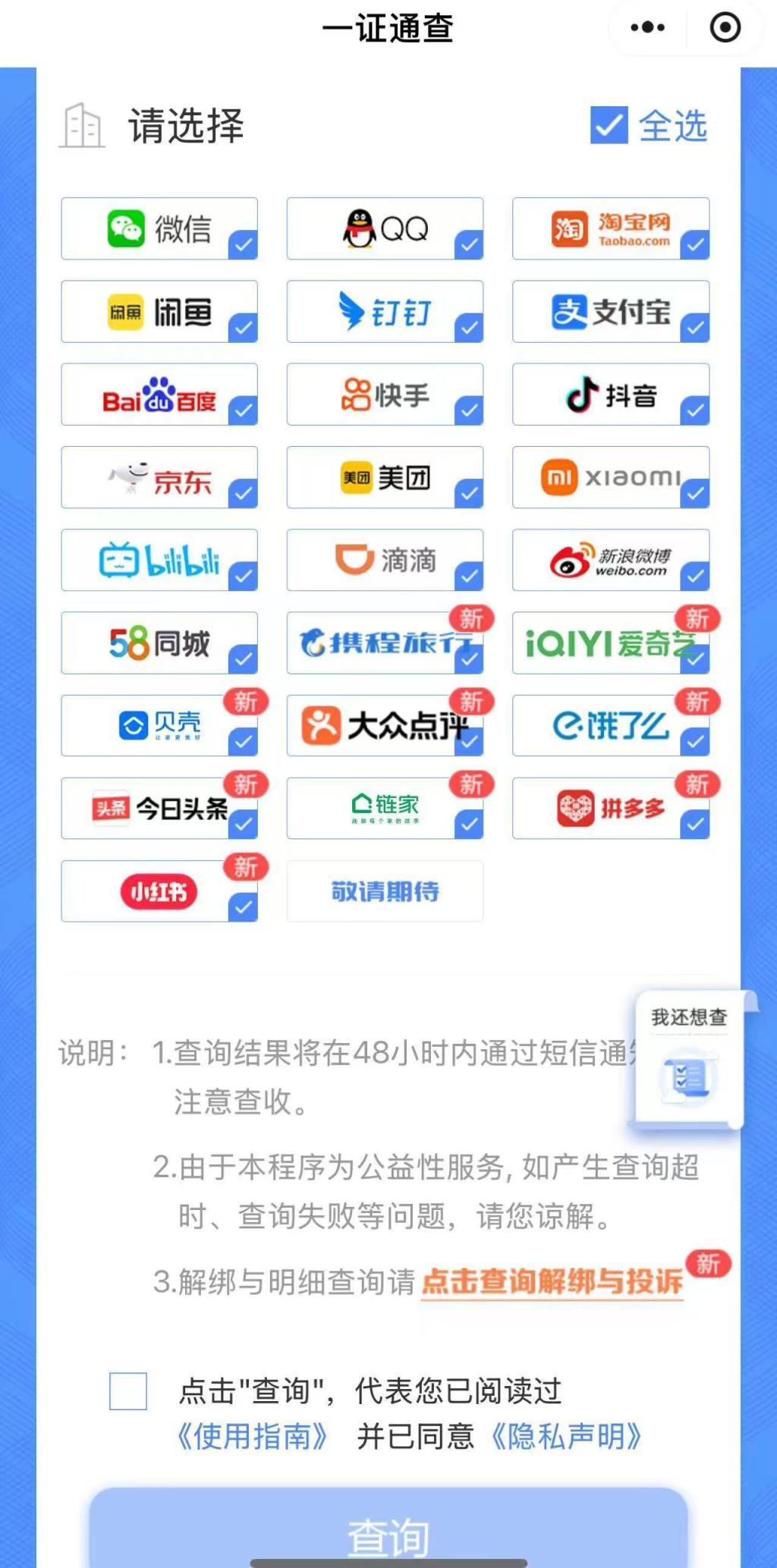Deselect the 微信 option
Image resolution: width=777 pixels, height=1568 pixels.
[159, 229]
